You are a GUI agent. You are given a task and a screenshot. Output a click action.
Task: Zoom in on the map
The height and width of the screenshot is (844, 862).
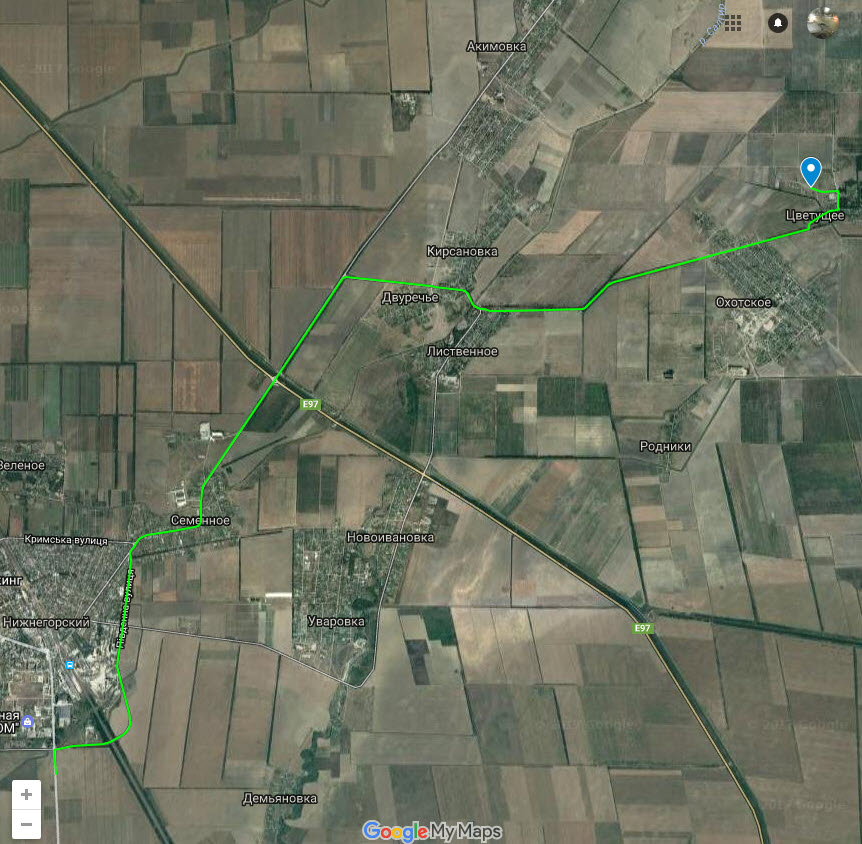26,795
